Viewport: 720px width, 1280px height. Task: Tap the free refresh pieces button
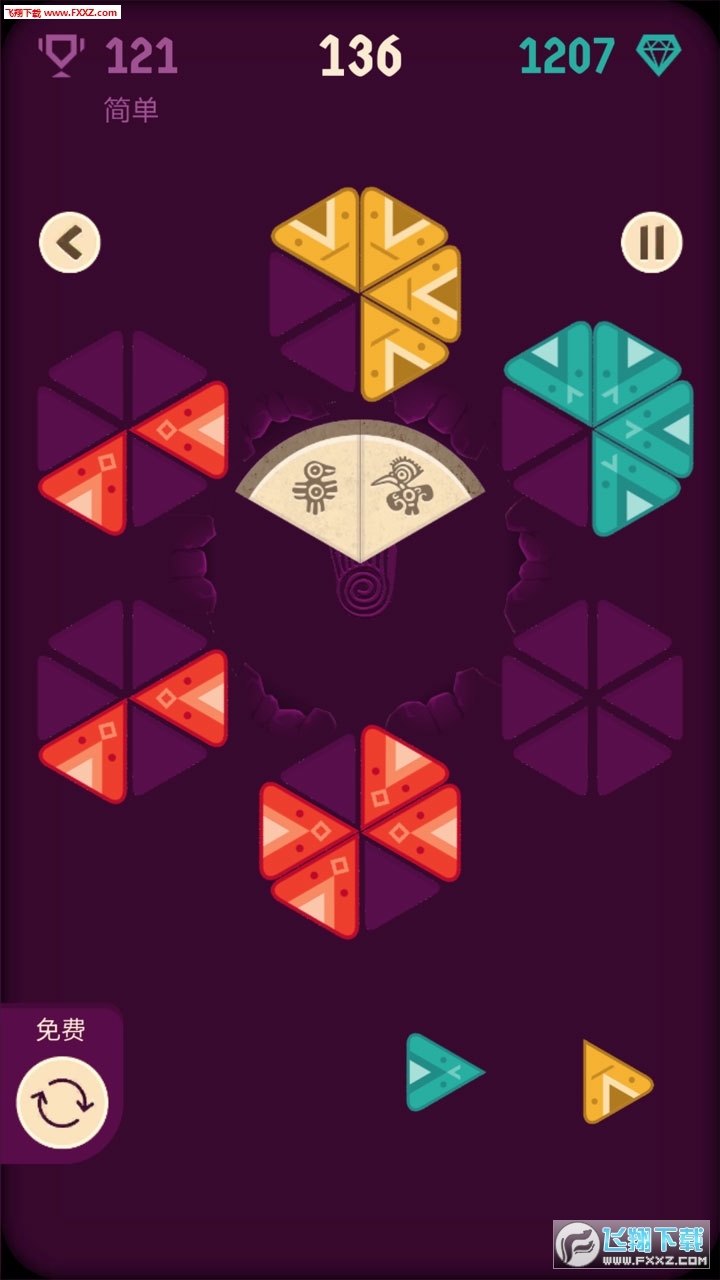coord(61,1102)
